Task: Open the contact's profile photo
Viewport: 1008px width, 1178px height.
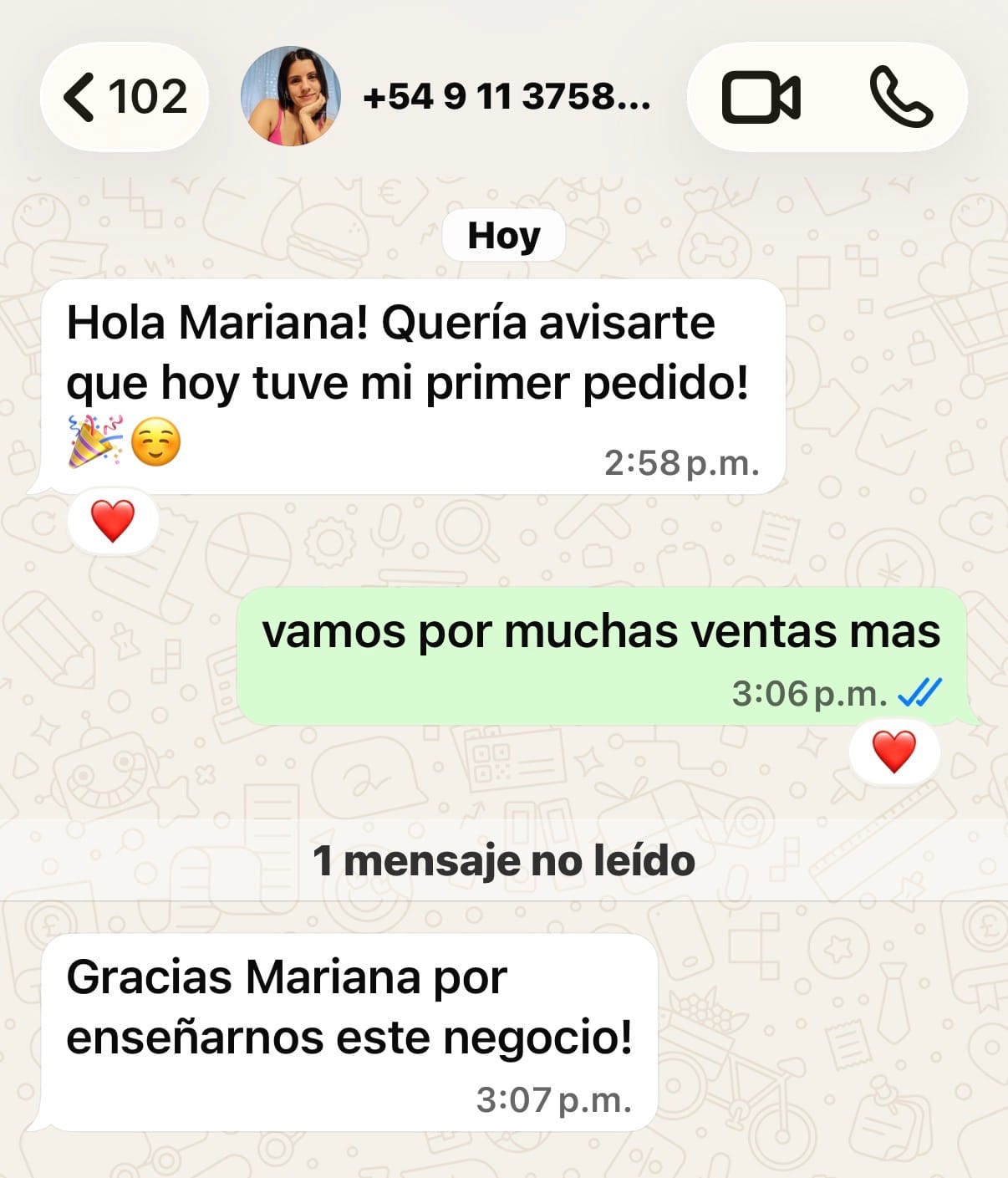Action: (290, 96)
